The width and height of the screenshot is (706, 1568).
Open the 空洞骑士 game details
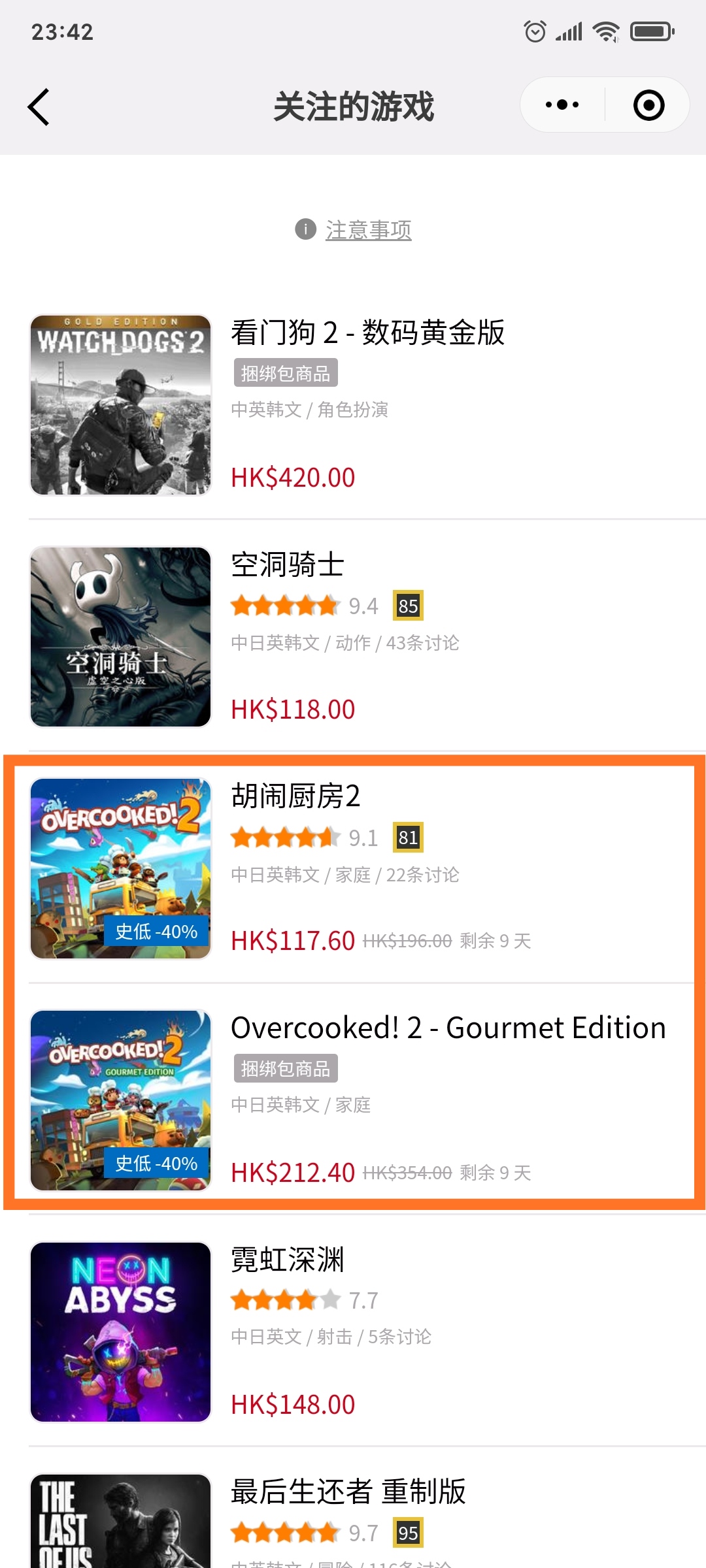click(288, 564)
